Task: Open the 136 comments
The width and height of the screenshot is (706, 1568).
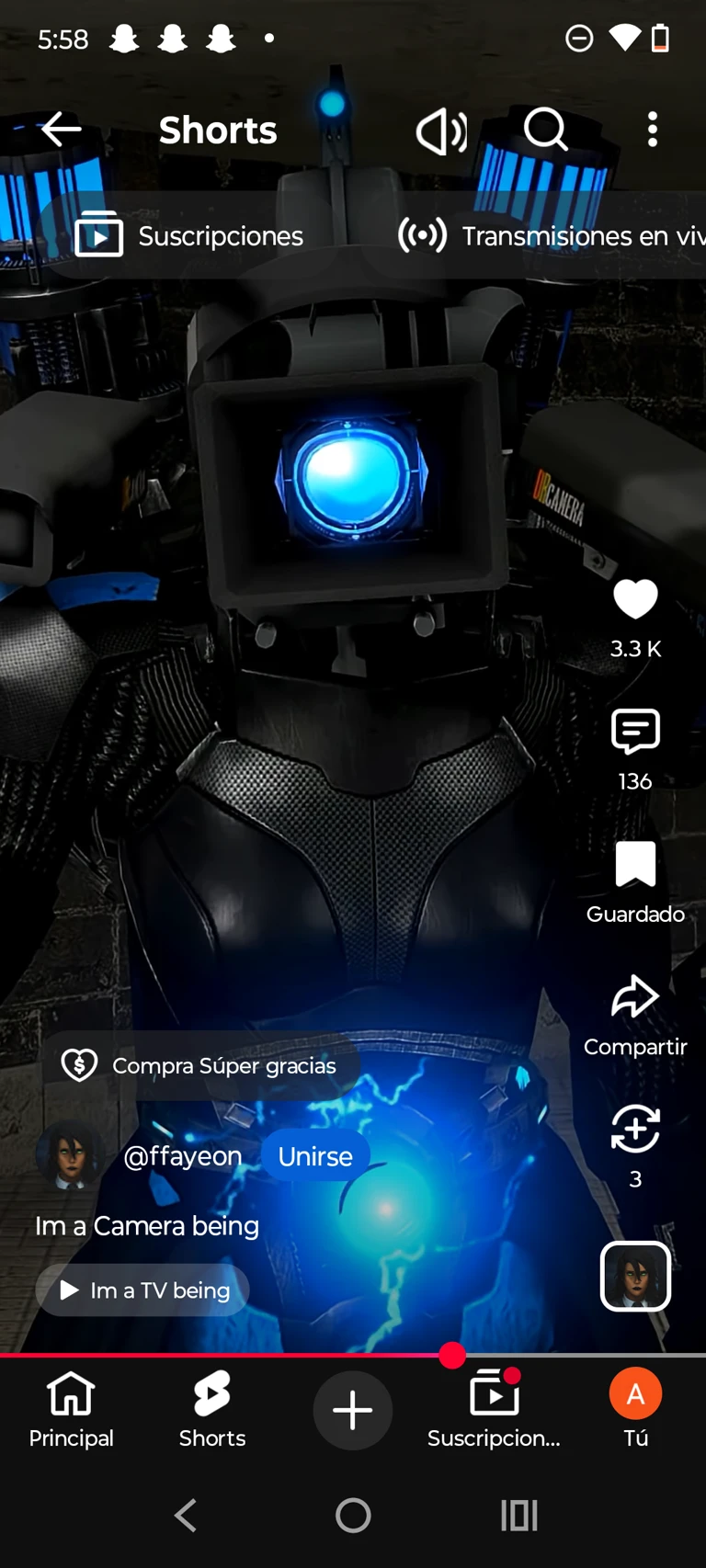Action: tap(635, 733)
